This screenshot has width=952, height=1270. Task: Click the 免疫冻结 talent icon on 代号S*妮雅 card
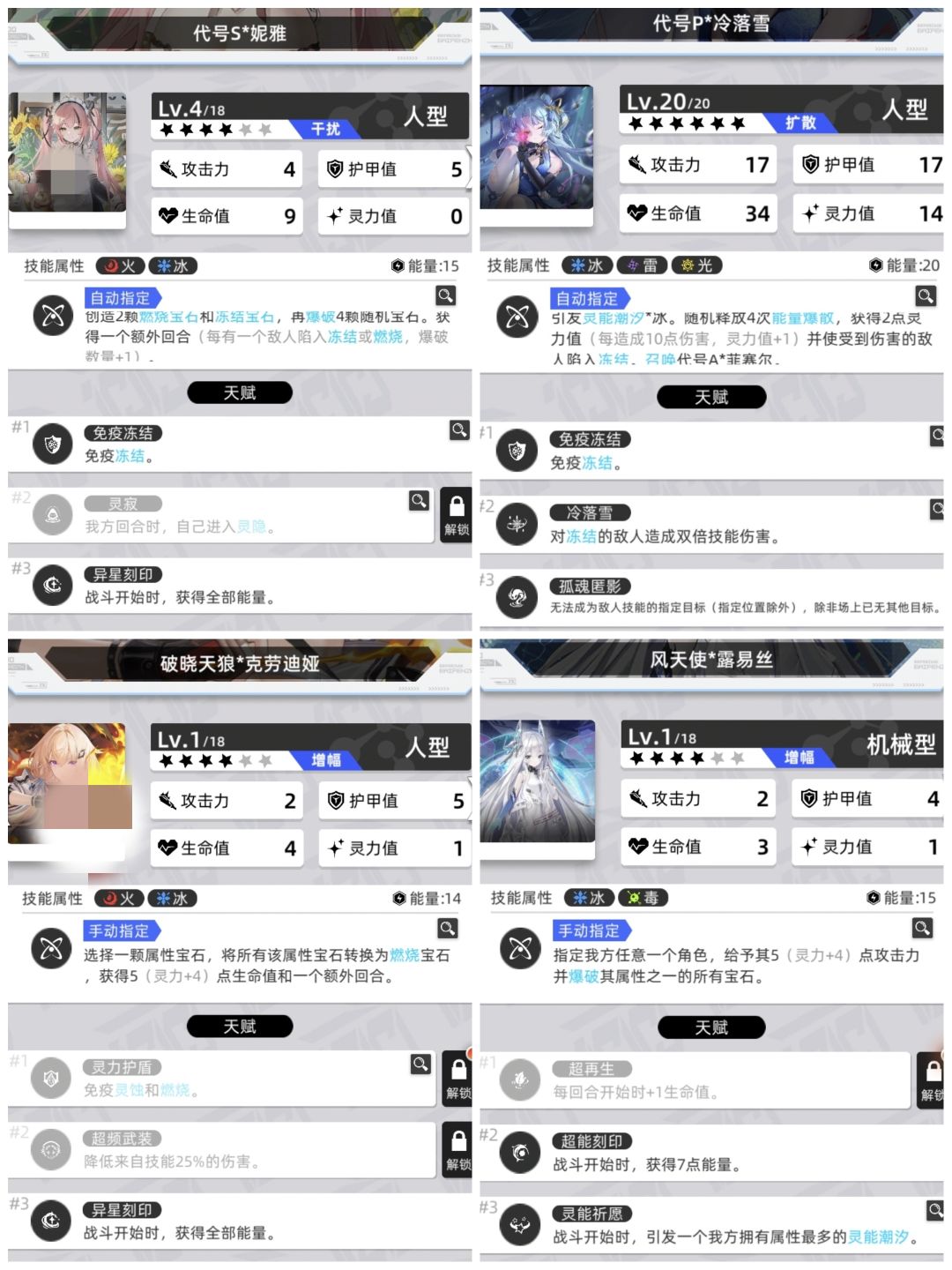[x=52, y=444]
